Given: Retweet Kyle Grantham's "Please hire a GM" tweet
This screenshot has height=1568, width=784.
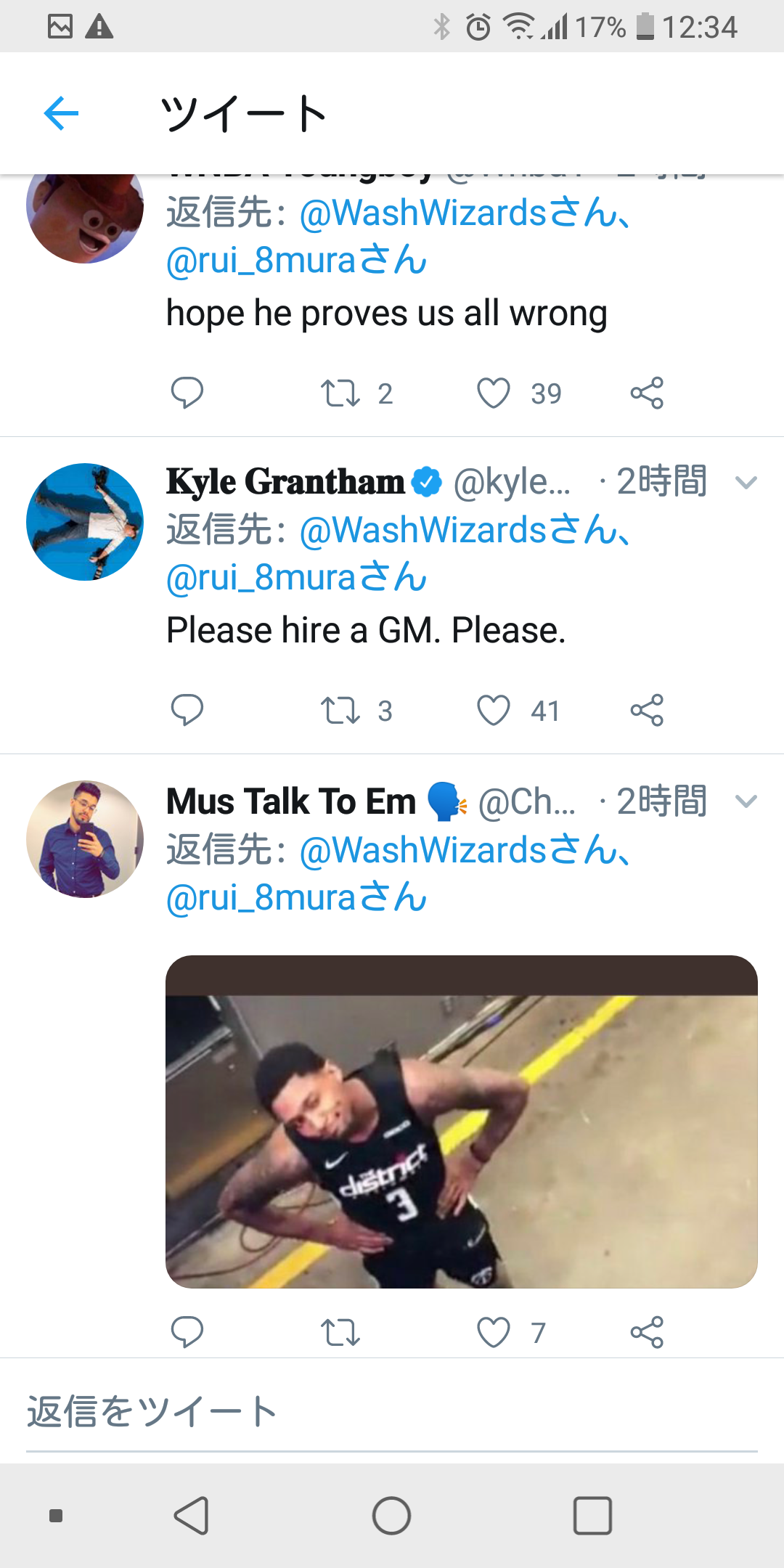Looking at the screenshot, I should click(x=340, y=710).
